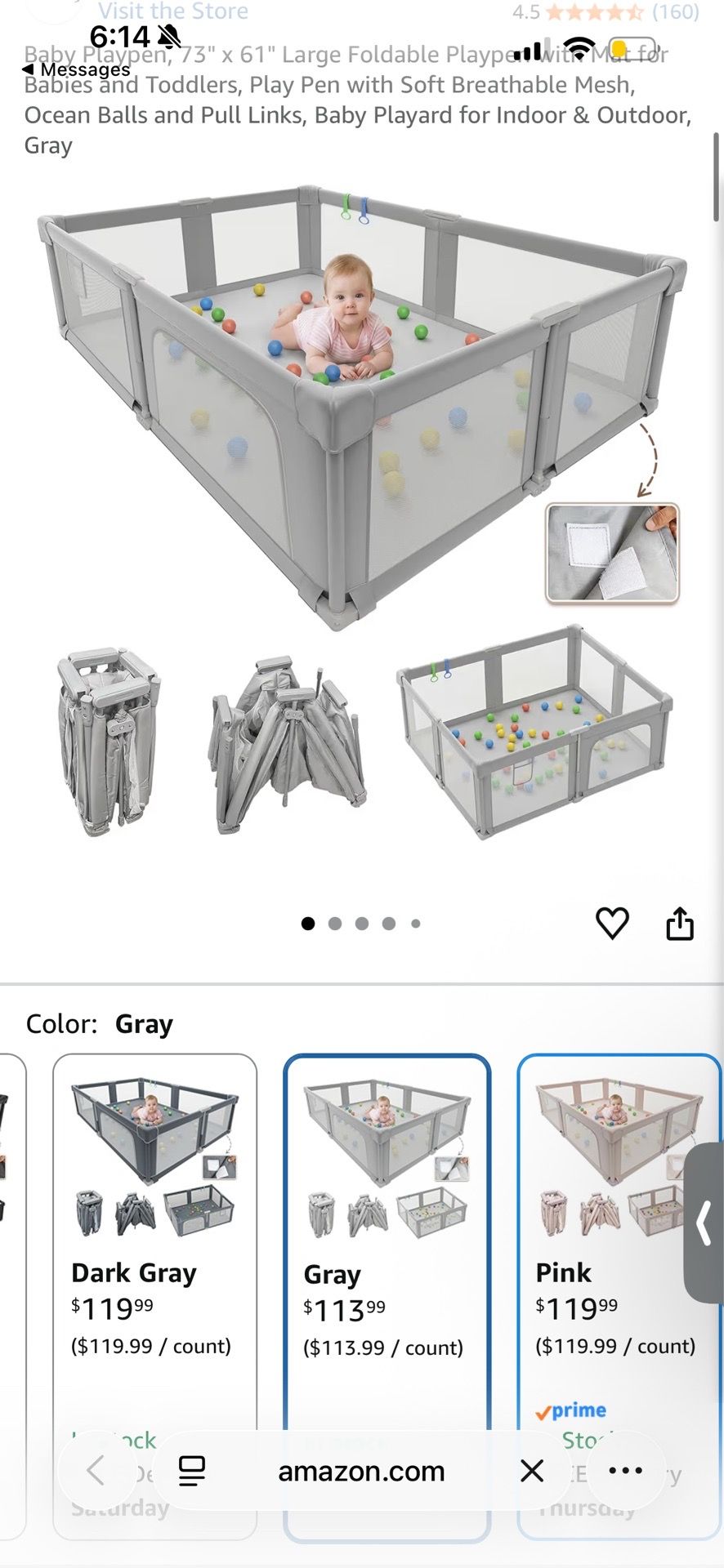Open the page reader menu icon
The width and height of the screenshot is (724, 1568).
(x=192, y=1471)
